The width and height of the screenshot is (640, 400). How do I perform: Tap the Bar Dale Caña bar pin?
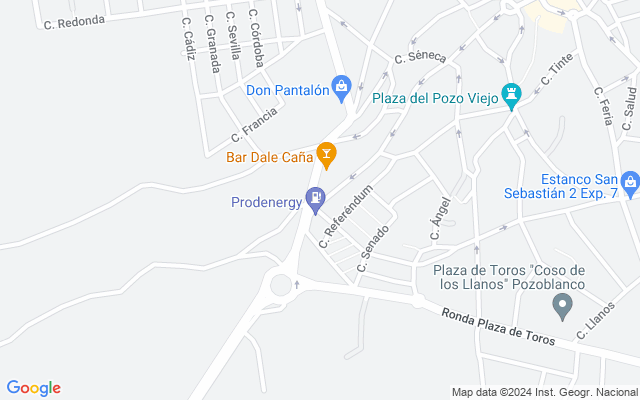[x=325, y=154]
